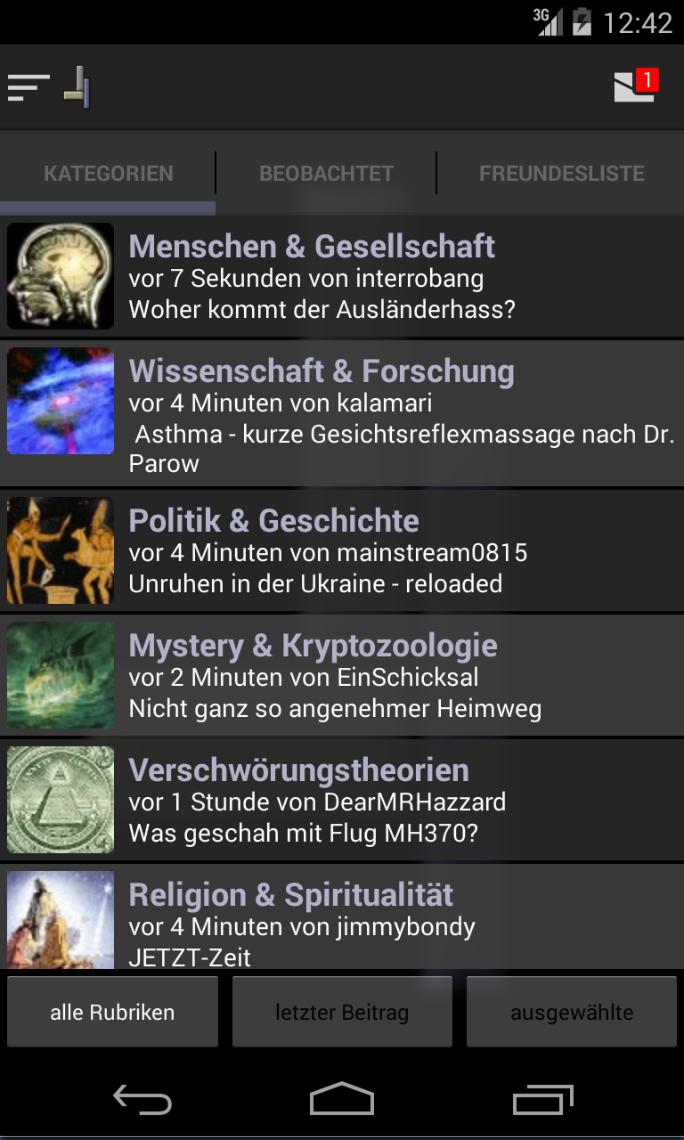Select the Kategorien tab
The height and width of the screenshot is (1140, 684).
(x=108, y=173)
